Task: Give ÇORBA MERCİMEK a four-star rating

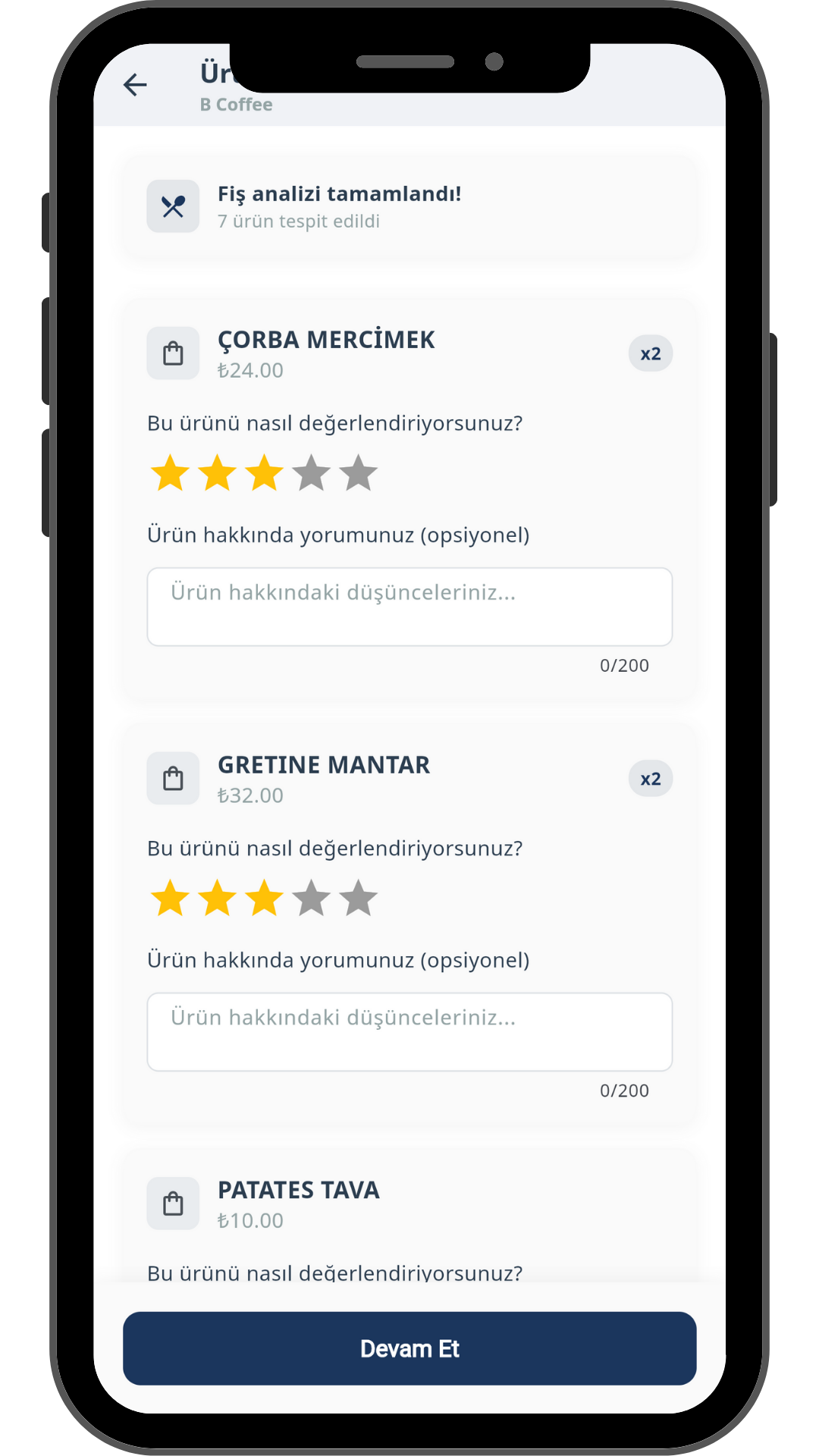Action: [x=311, y=474]
